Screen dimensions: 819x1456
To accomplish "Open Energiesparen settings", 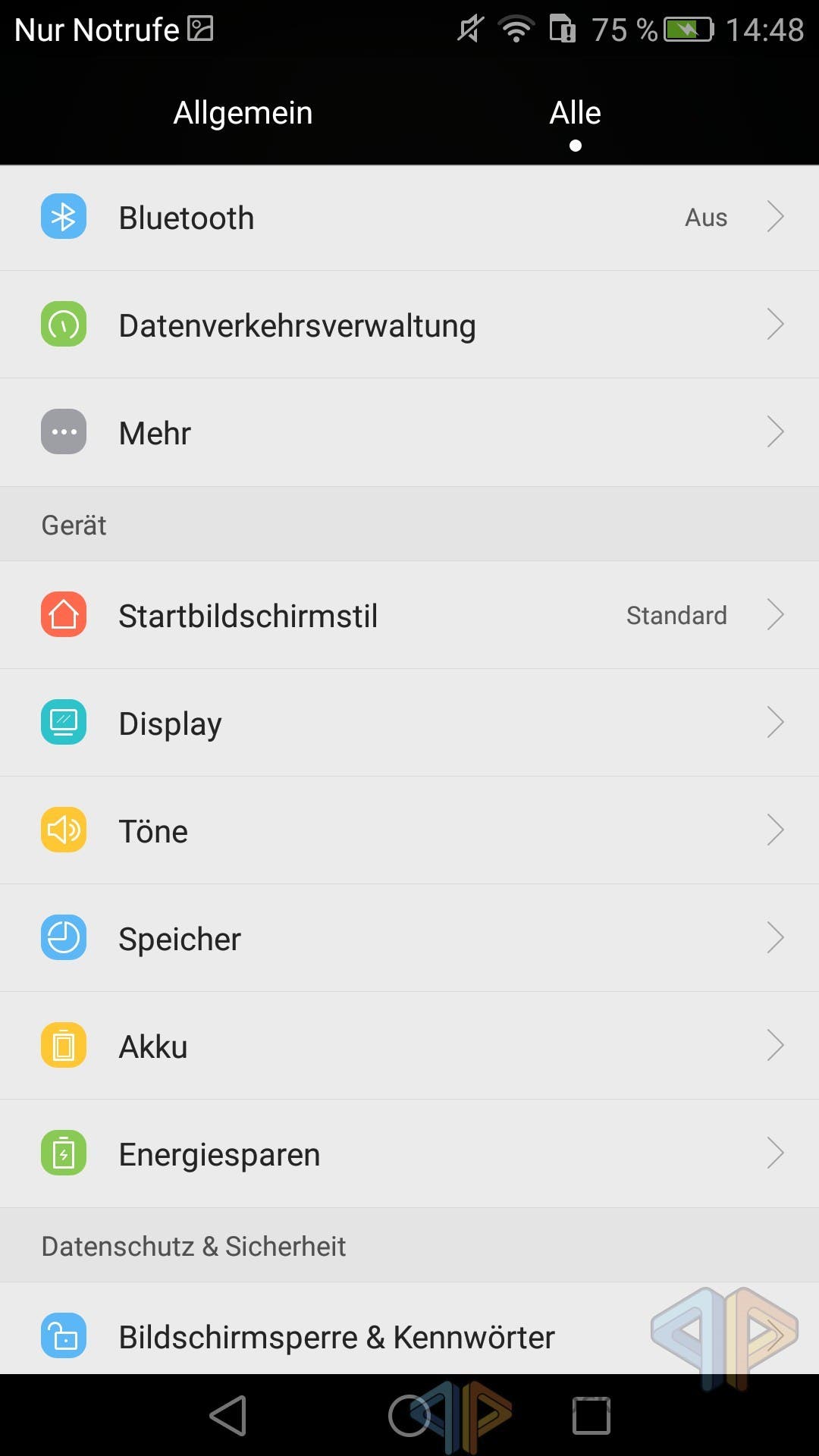I will click(409, 1153).
